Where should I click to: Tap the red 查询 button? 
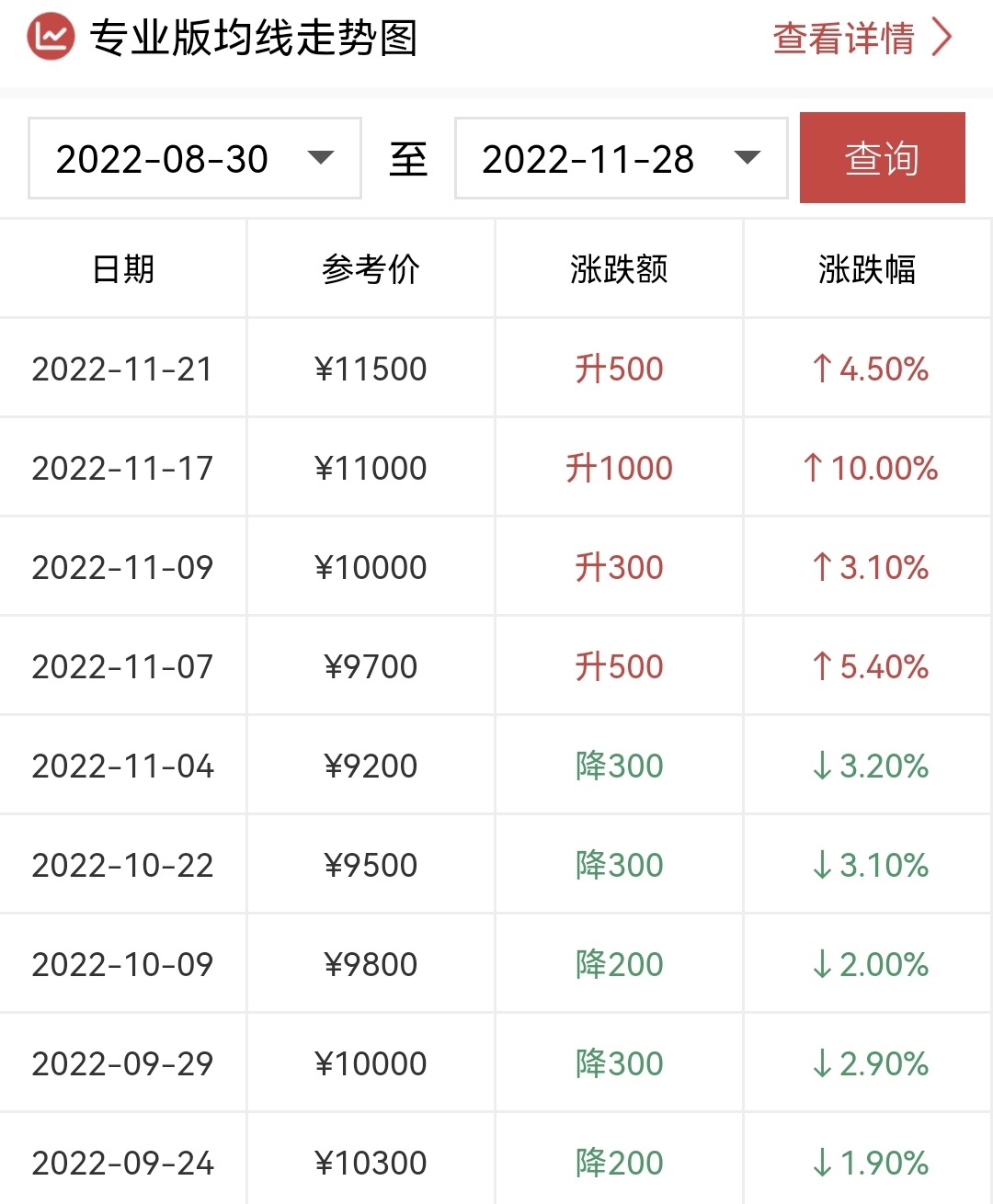pyautogui.click(x=883, y=157)
